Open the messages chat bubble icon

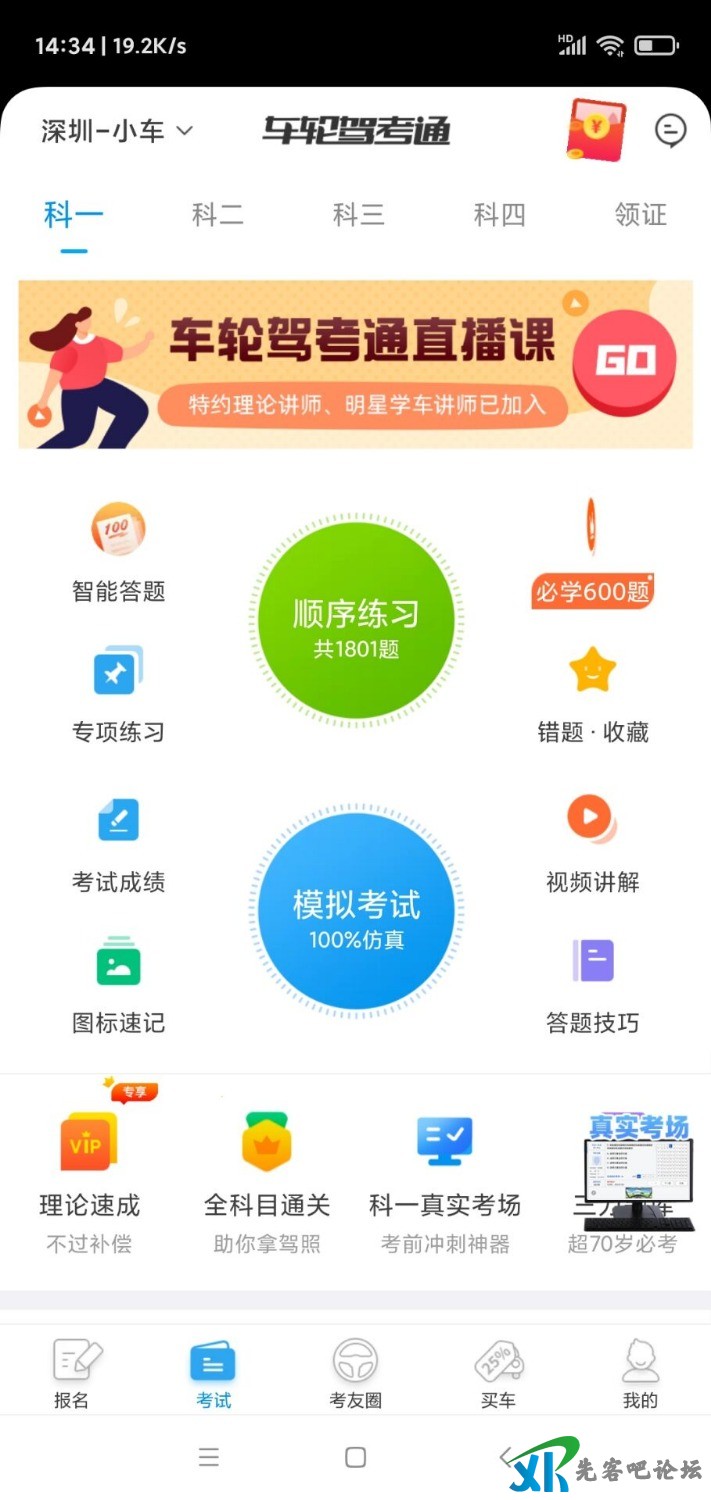coord(671,130)
